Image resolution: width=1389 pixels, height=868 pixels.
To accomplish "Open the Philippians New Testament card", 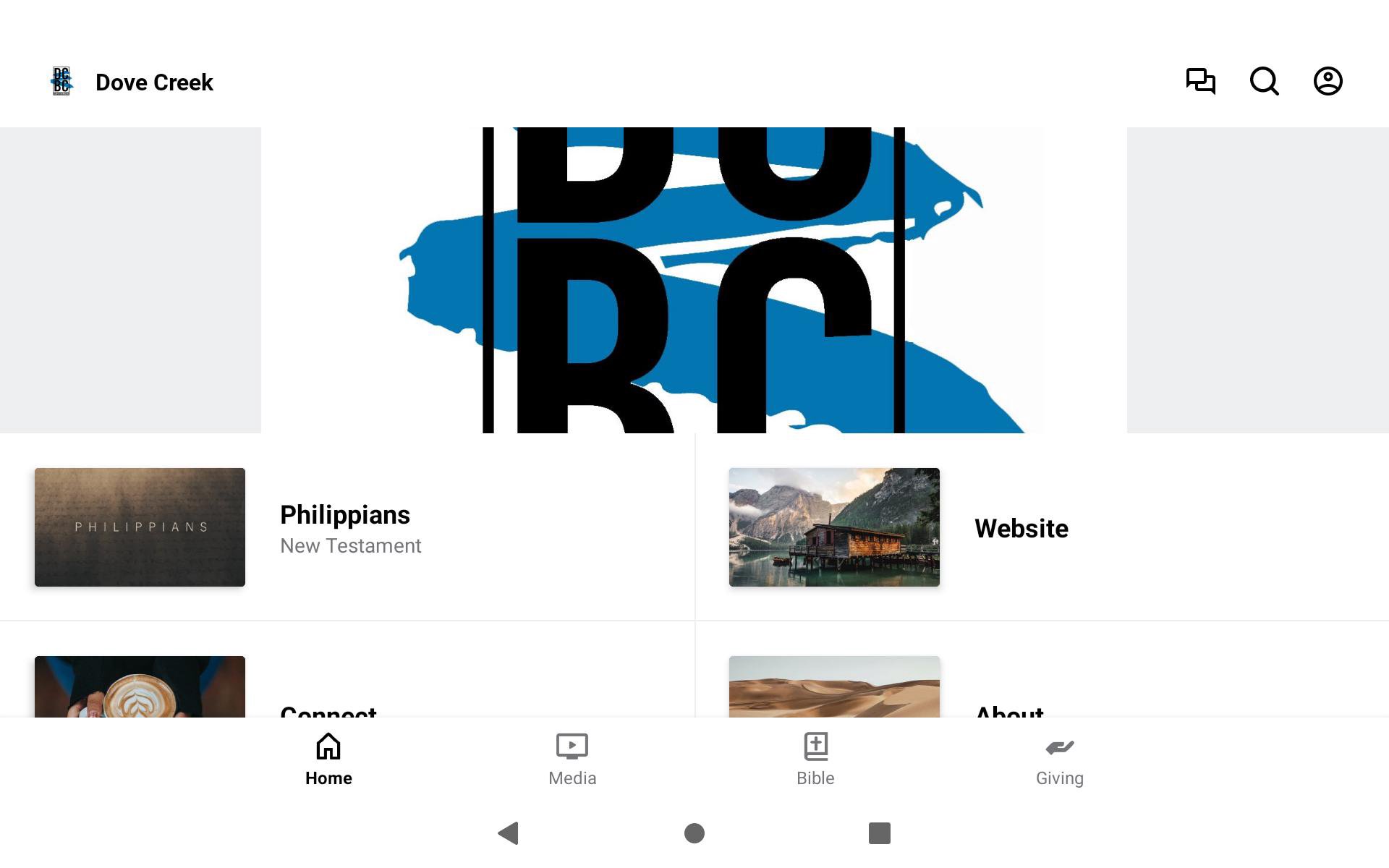I will [347, 527].
